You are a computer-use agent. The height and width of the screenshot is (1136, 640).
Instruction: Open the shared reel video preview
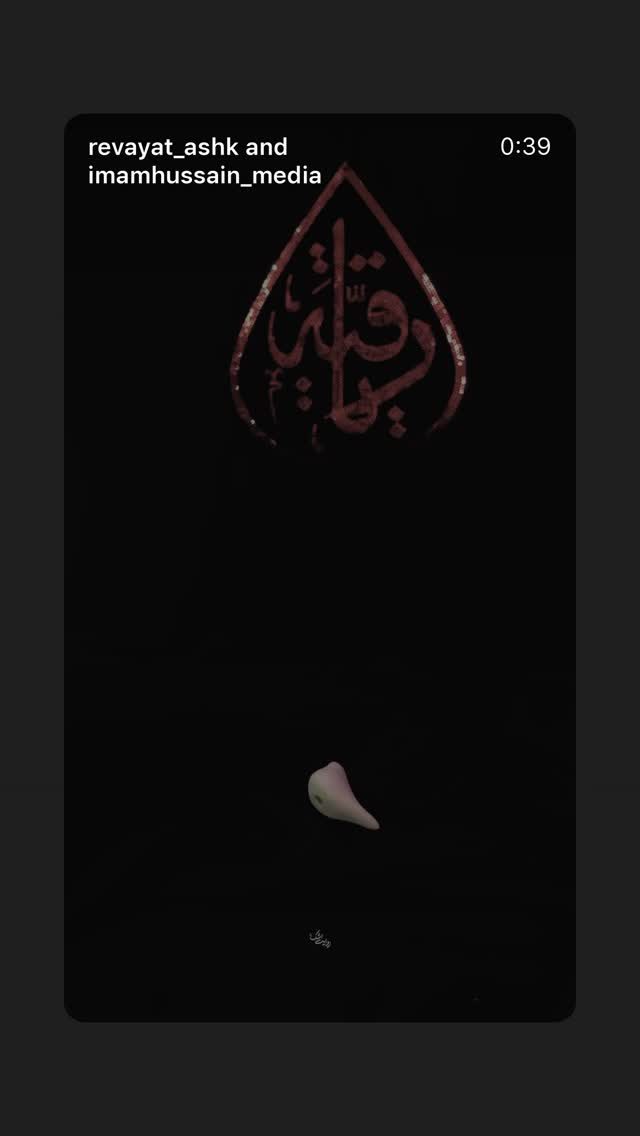[x=320, y=567]
